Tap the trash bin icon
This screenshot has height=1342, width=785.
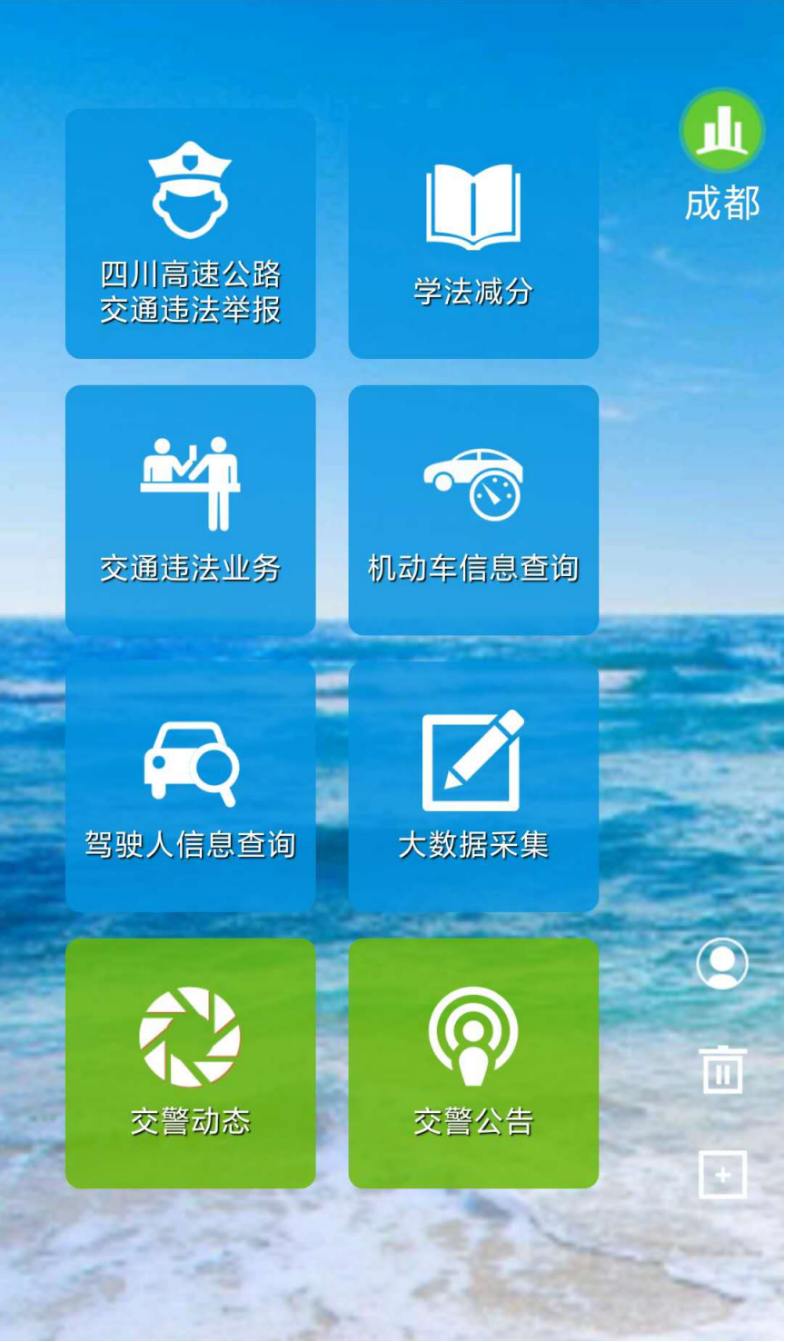[722, 1069]
